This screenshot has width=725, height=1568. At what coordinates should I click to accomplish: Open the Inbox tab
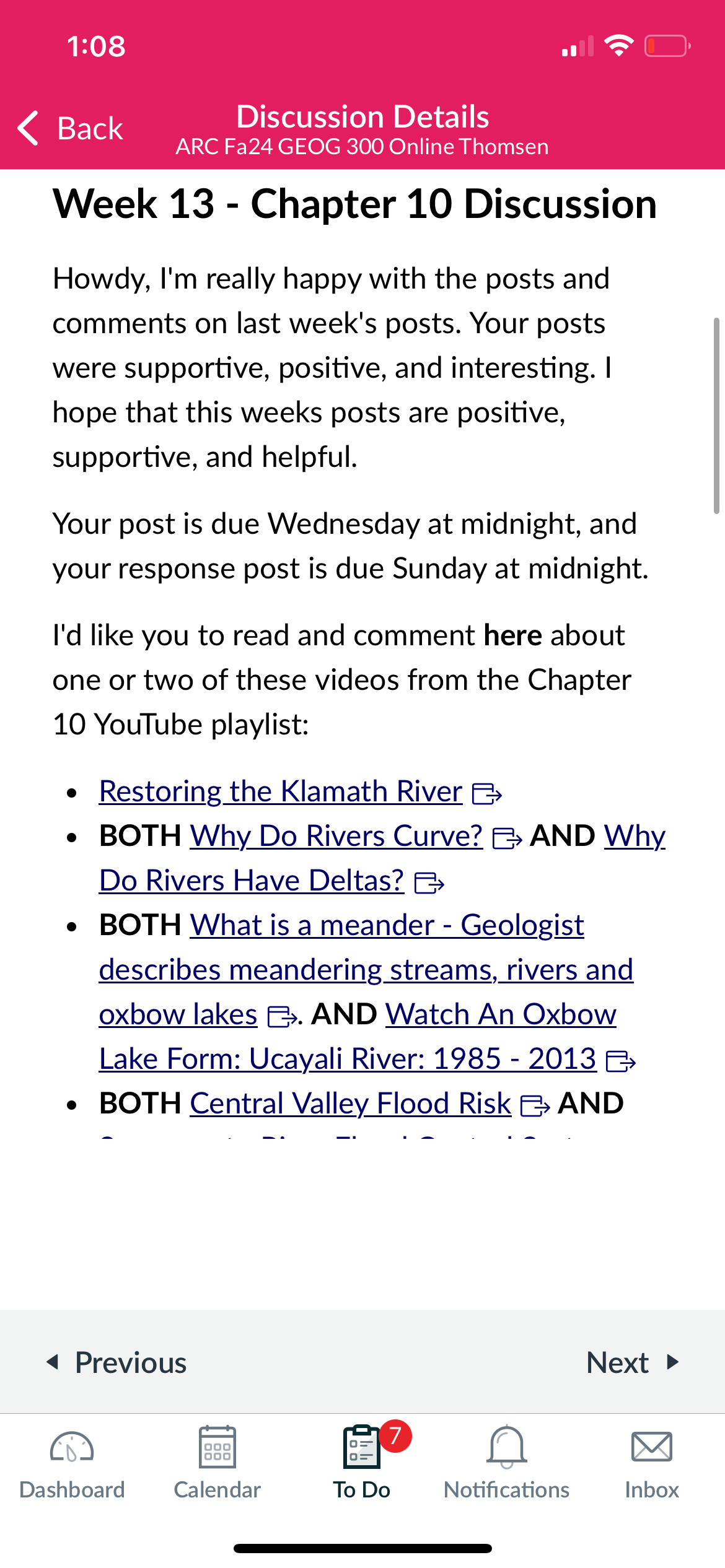[x=651, y=1463]
